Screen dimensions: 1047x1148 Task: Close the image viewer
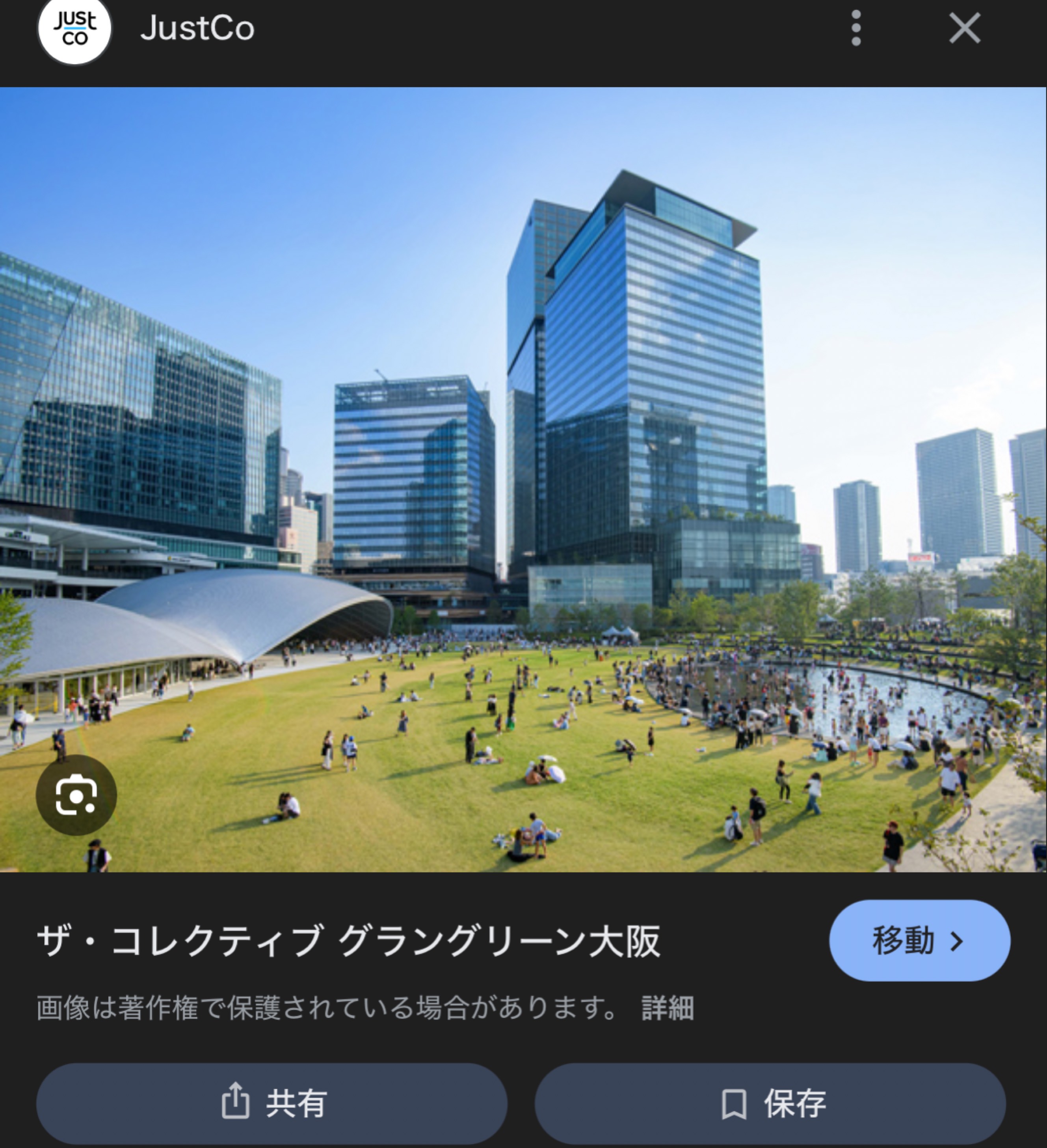point(965,28)
